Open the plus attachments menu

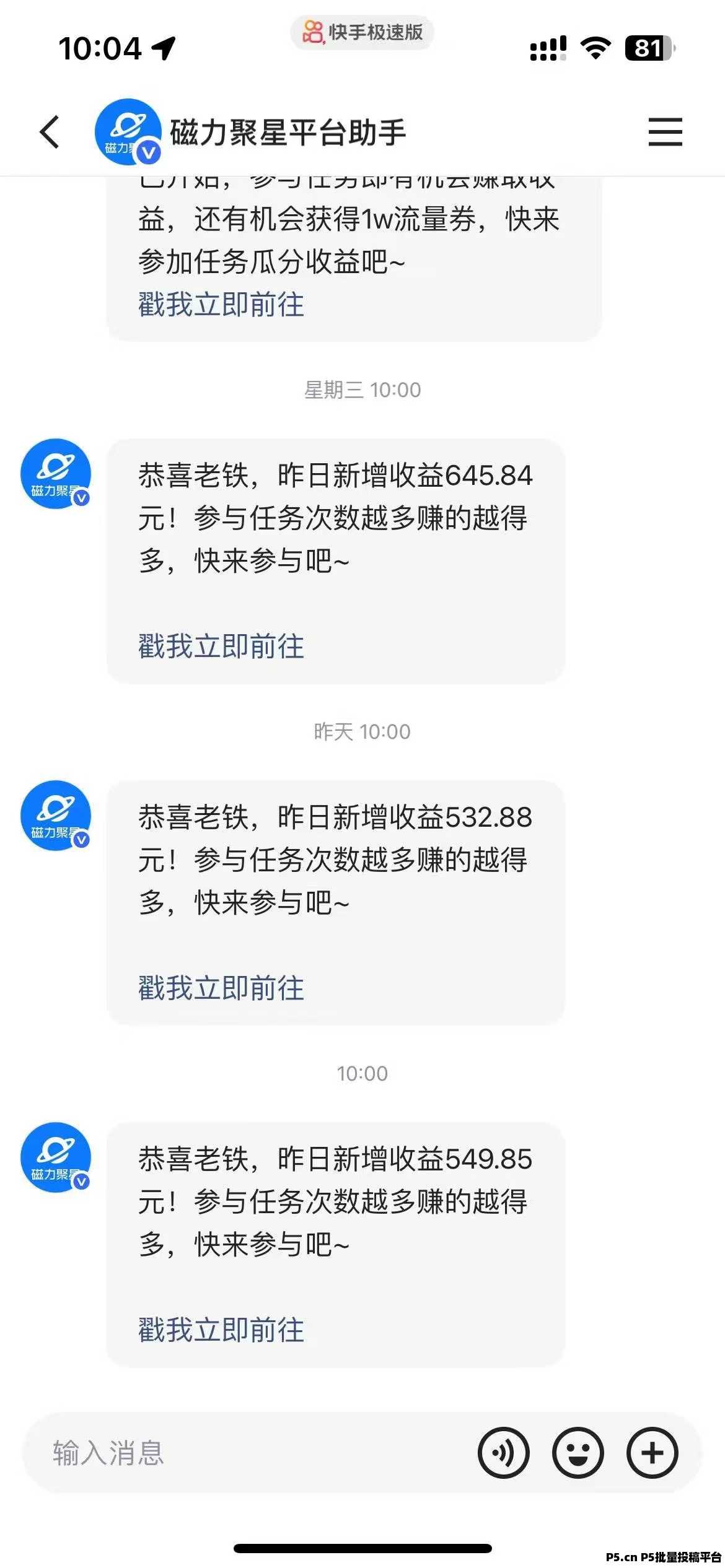click(x=652, y=1453)
